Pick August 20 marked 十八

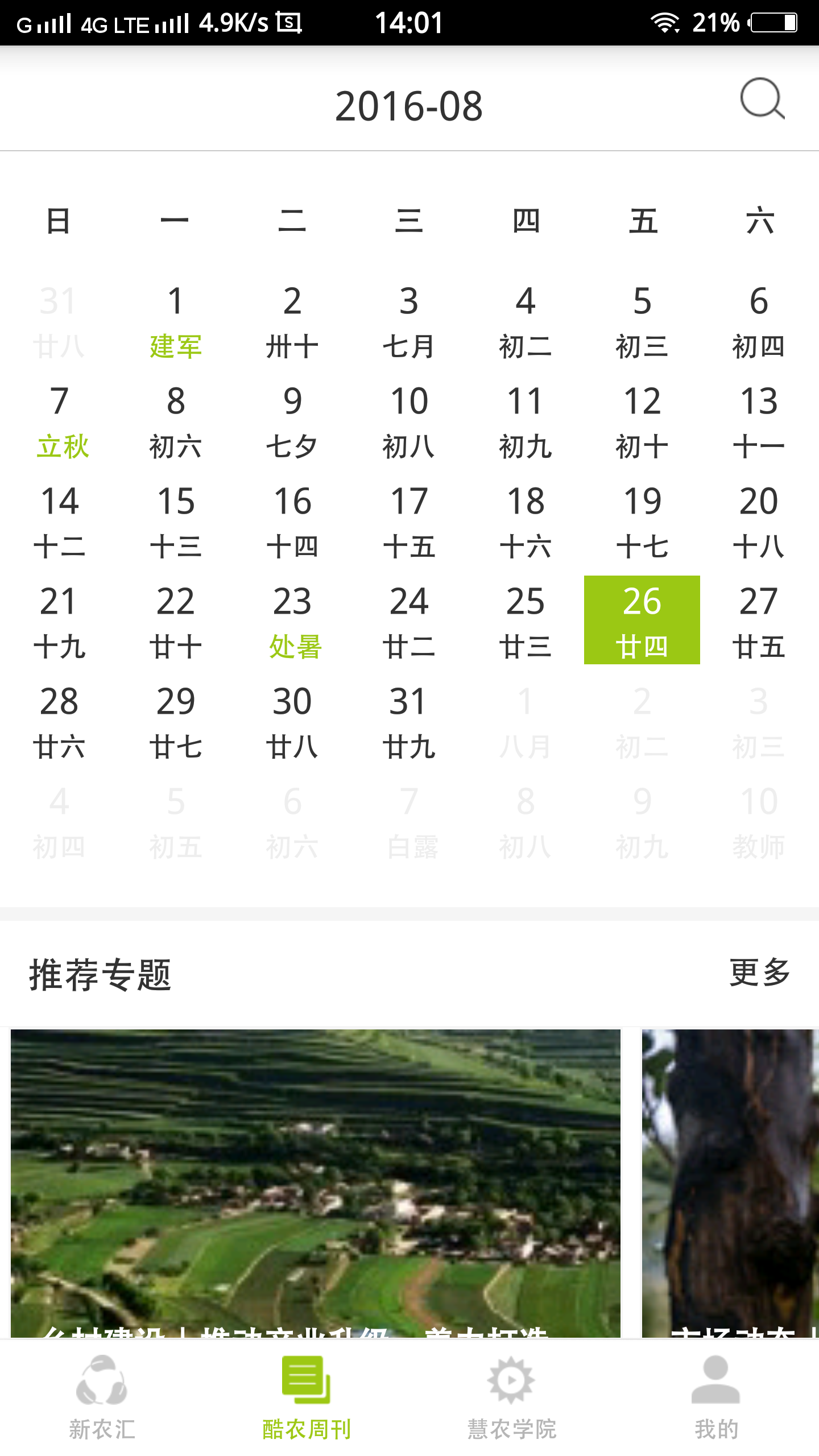pos(758,521)
